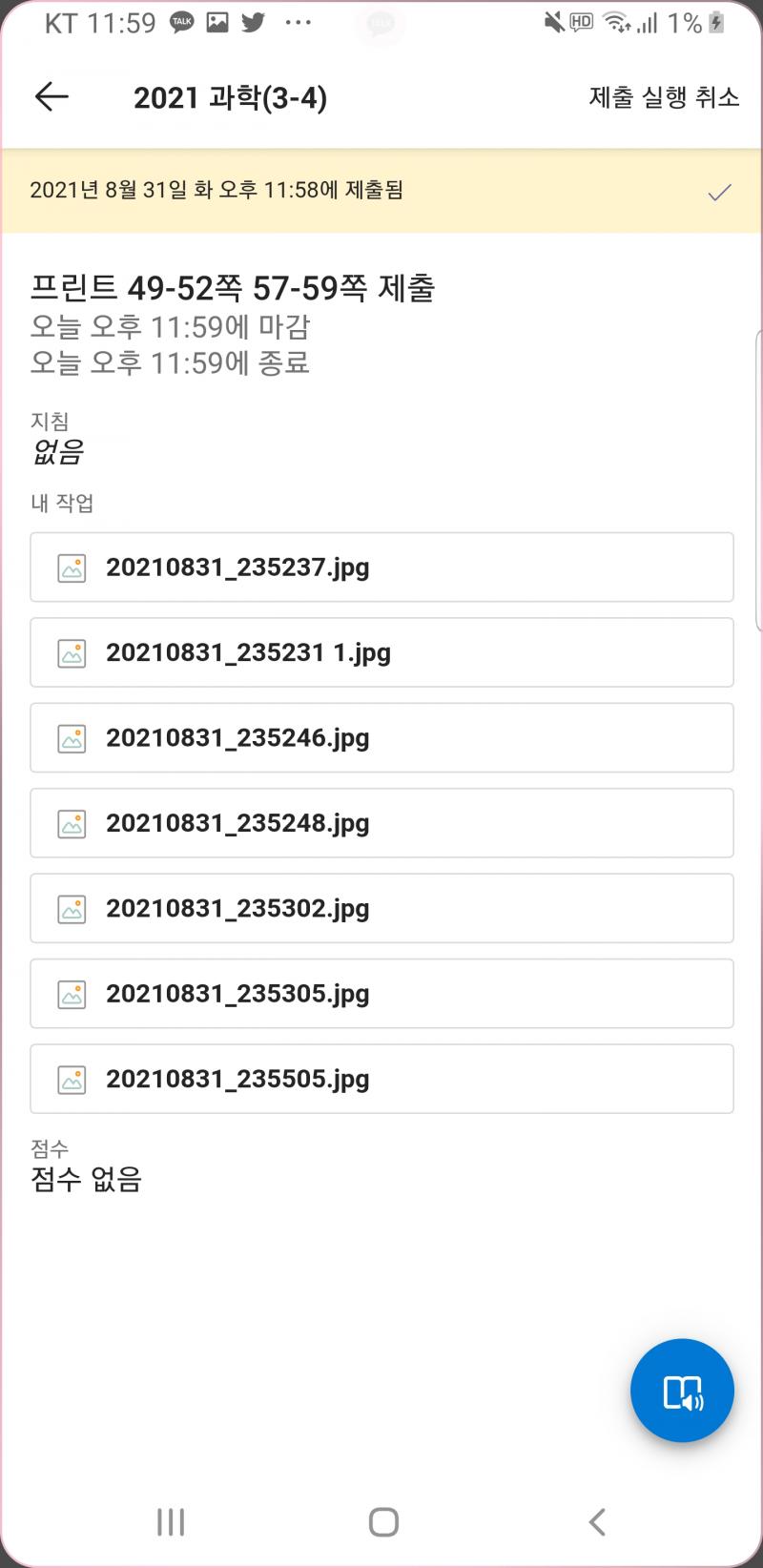Viewport: 763px width, 1568px height.
Task: Go back using the top-left arrow
Action: 52,96
